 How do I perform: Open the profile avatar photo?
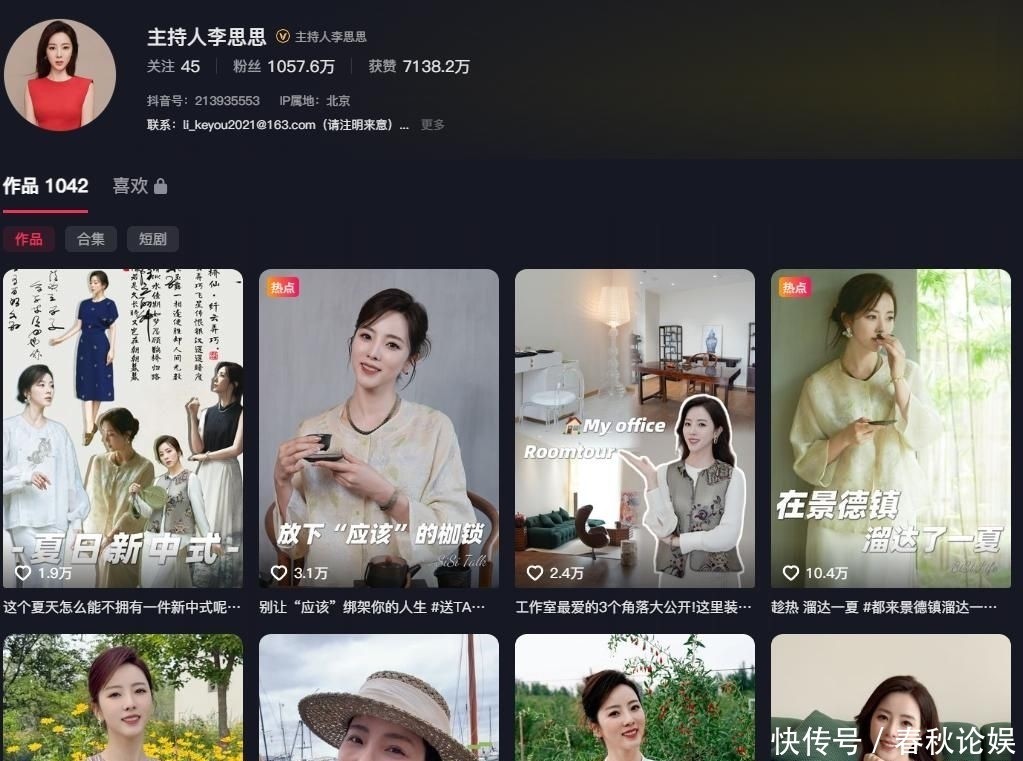click(x=60, y=75)
